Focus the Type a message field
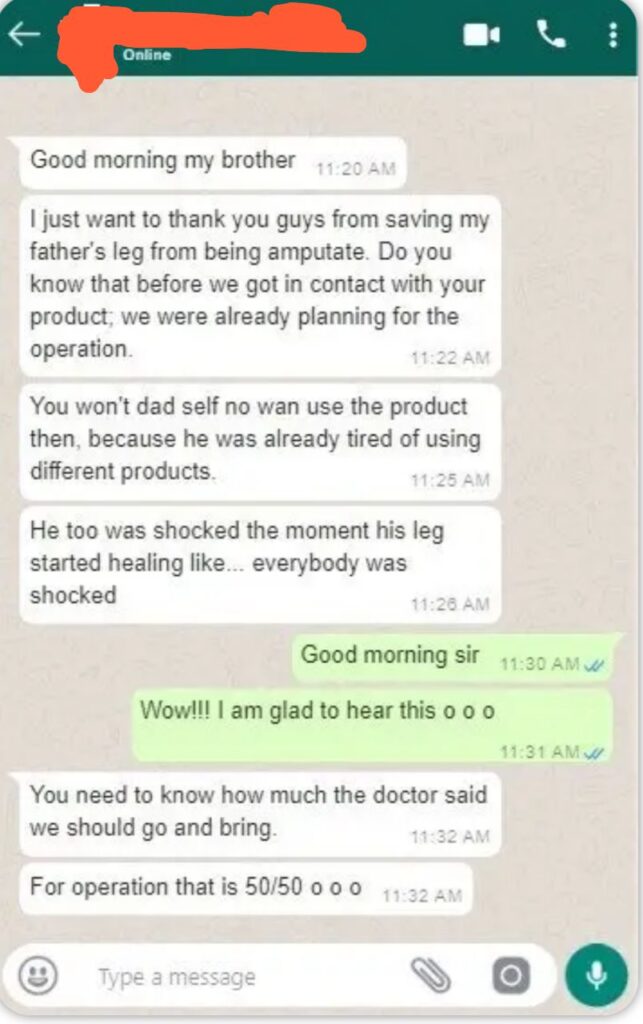This screenshot has width=643, height=1024. point(230,976)
